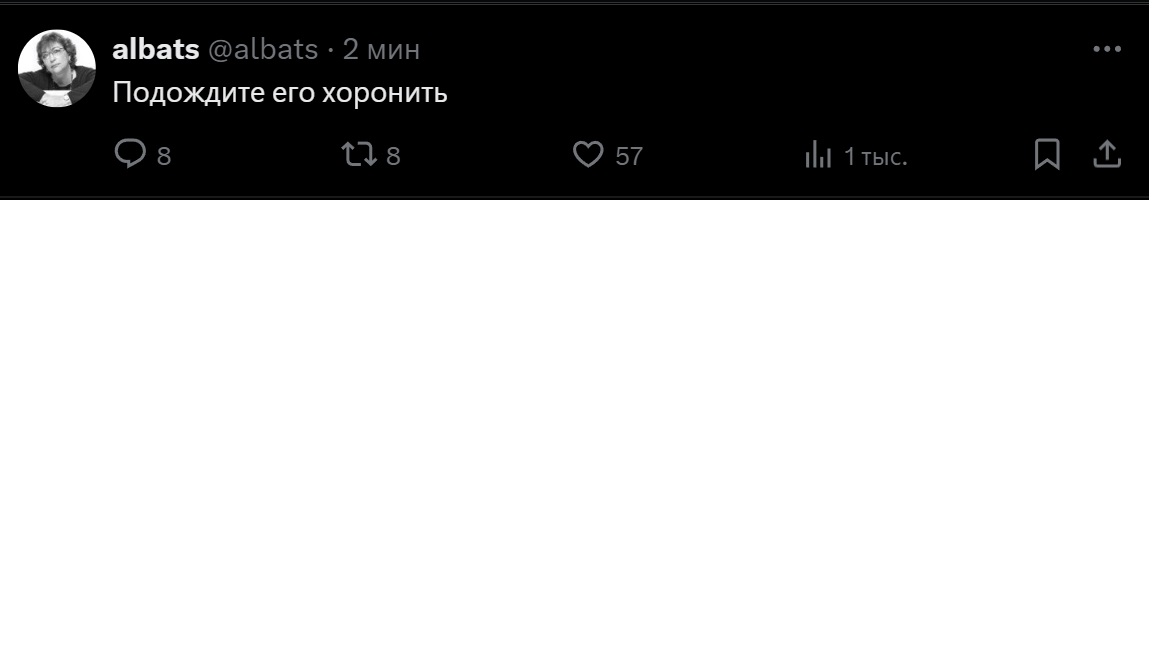Repost the albats post
The width and height of the screenshot is (1152, 648).
(x=359, y=154)
